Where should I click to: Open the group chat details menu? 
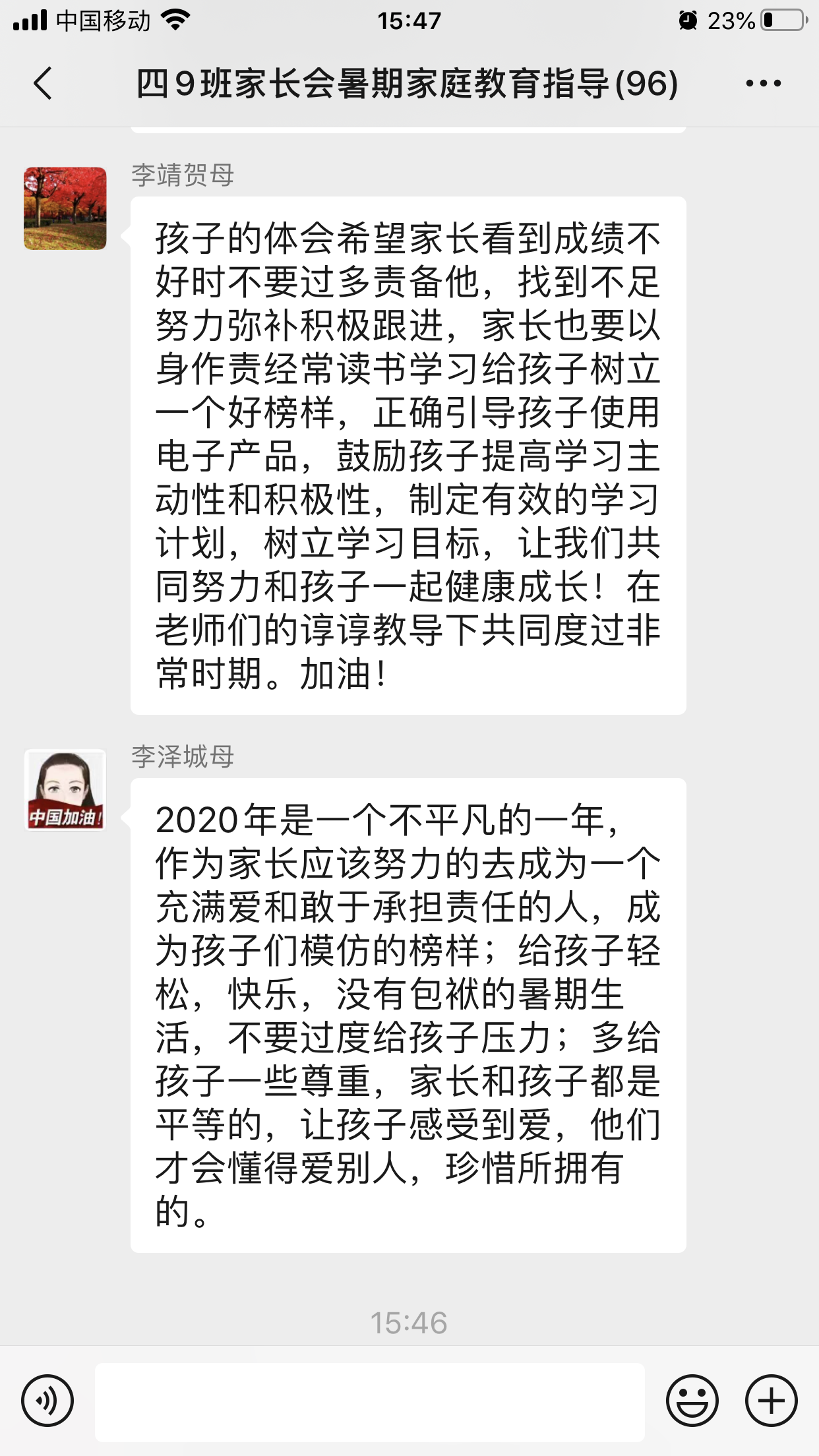(x=763, y=84)
